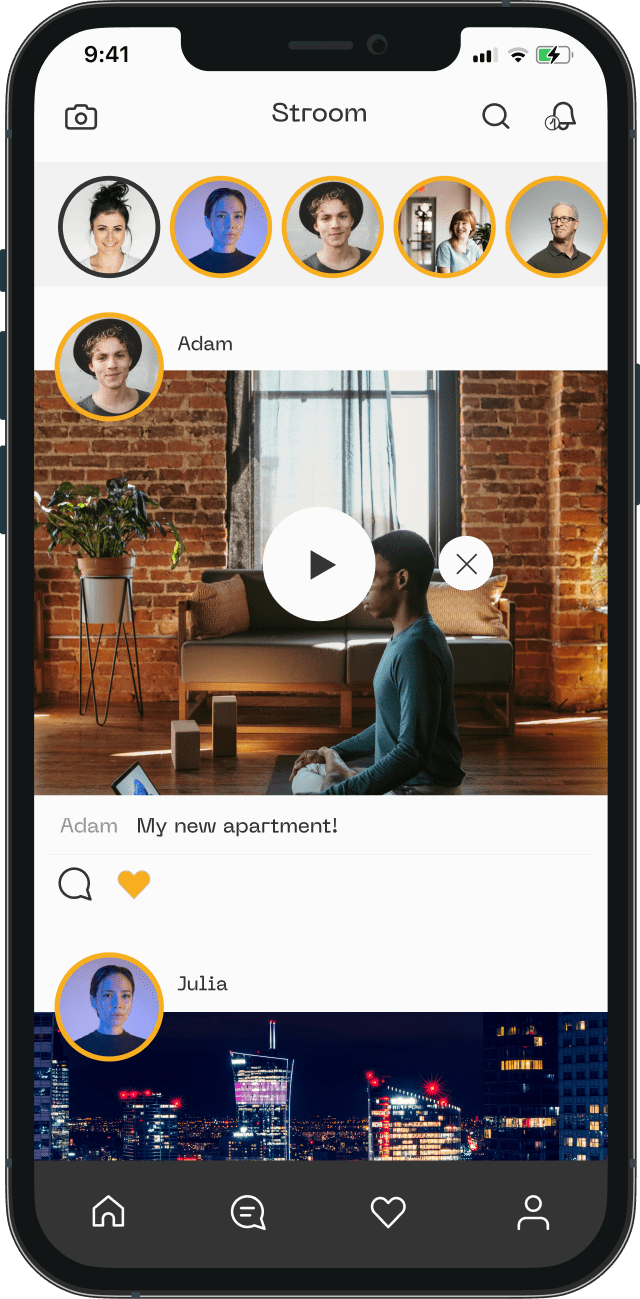Screen dimensions: 640x1299
Task: Switch to the Messages tab
Action: (247, 1212)
